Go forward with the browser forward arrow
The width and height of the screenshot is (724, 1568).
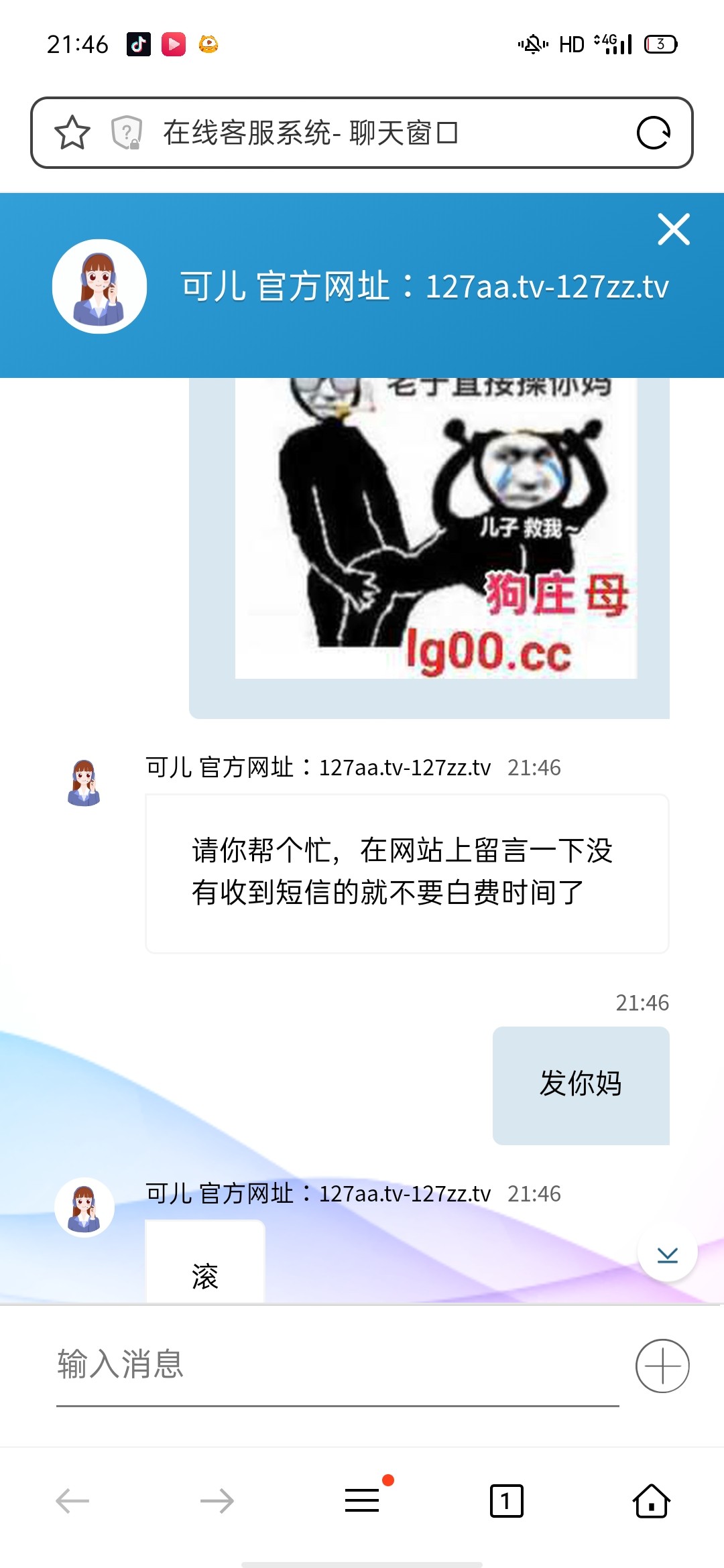point(217,1501)
